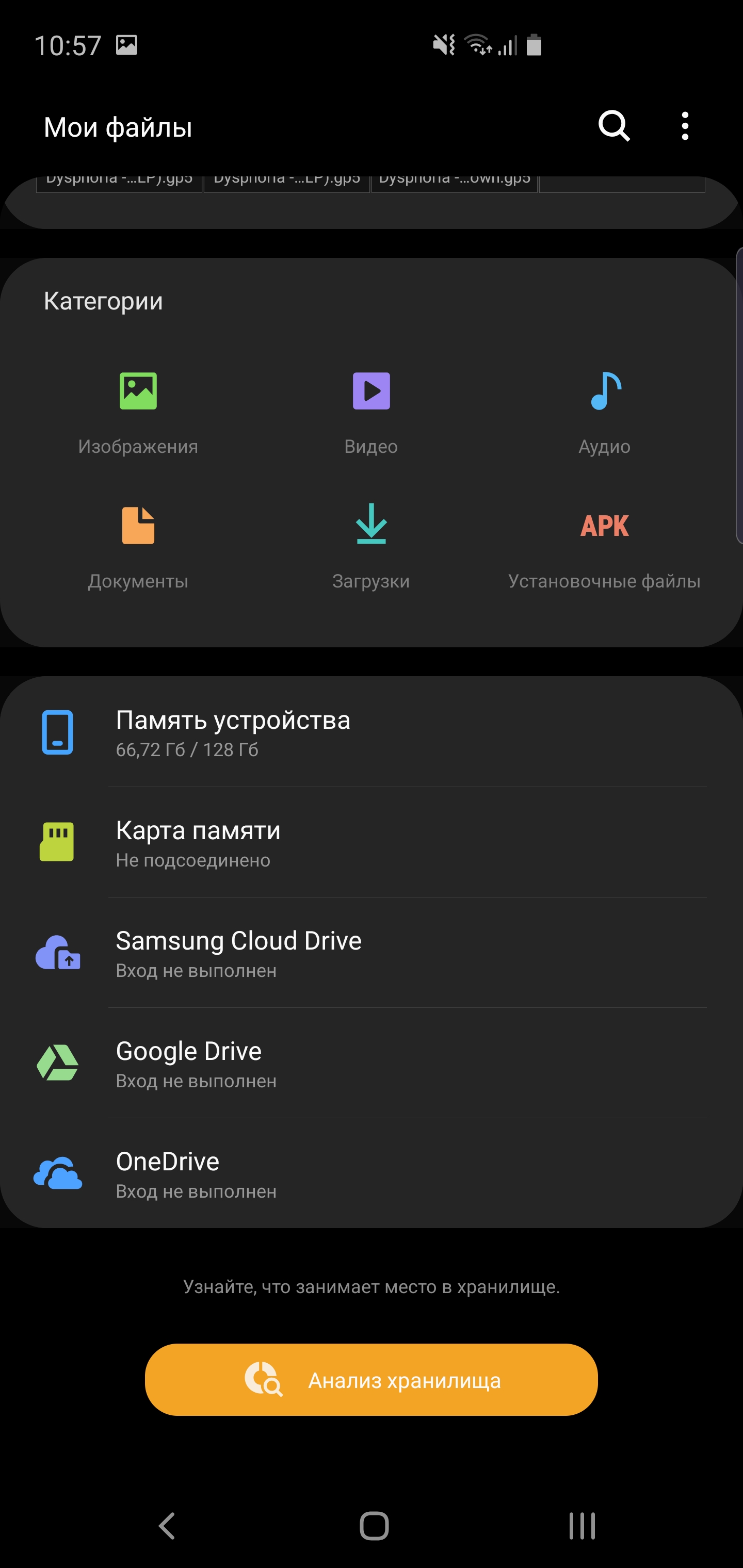Show recent apps from navigation bar
Viewport: 743px width, 1568px height.
pos(582,1526)
